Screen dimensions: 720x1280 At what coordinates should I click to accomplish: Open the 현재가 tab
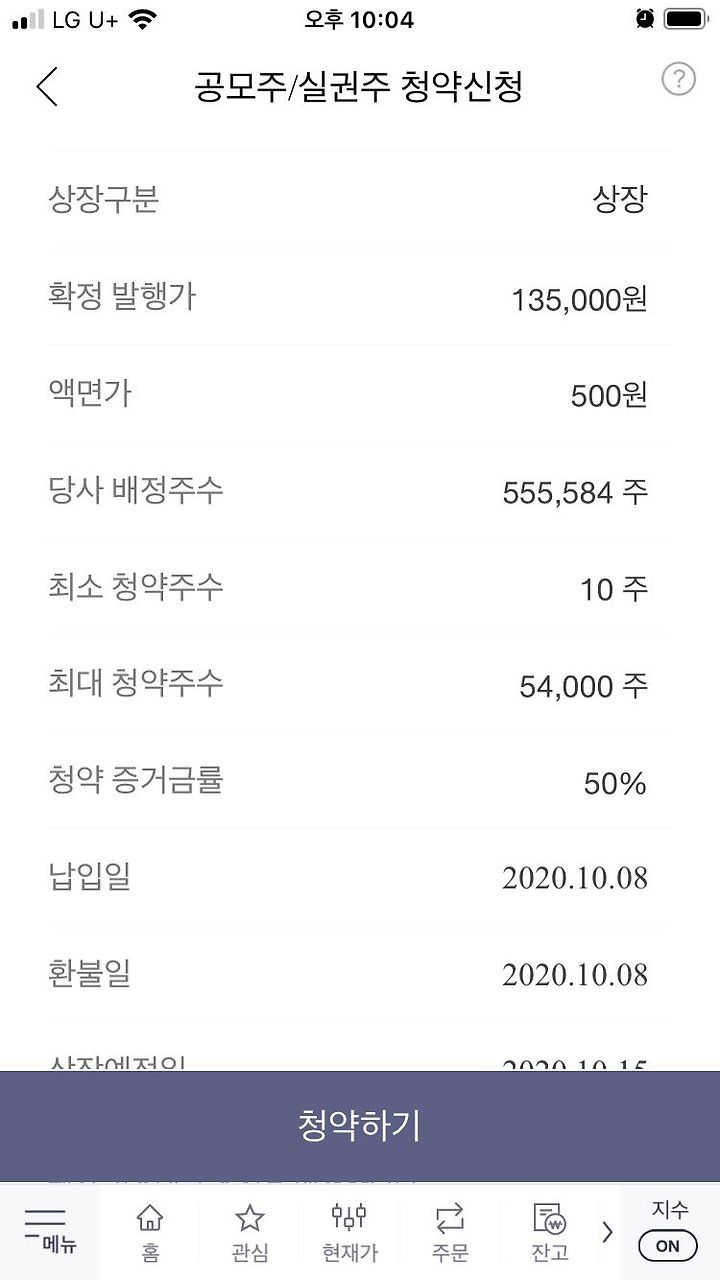tap(349, 1232)
